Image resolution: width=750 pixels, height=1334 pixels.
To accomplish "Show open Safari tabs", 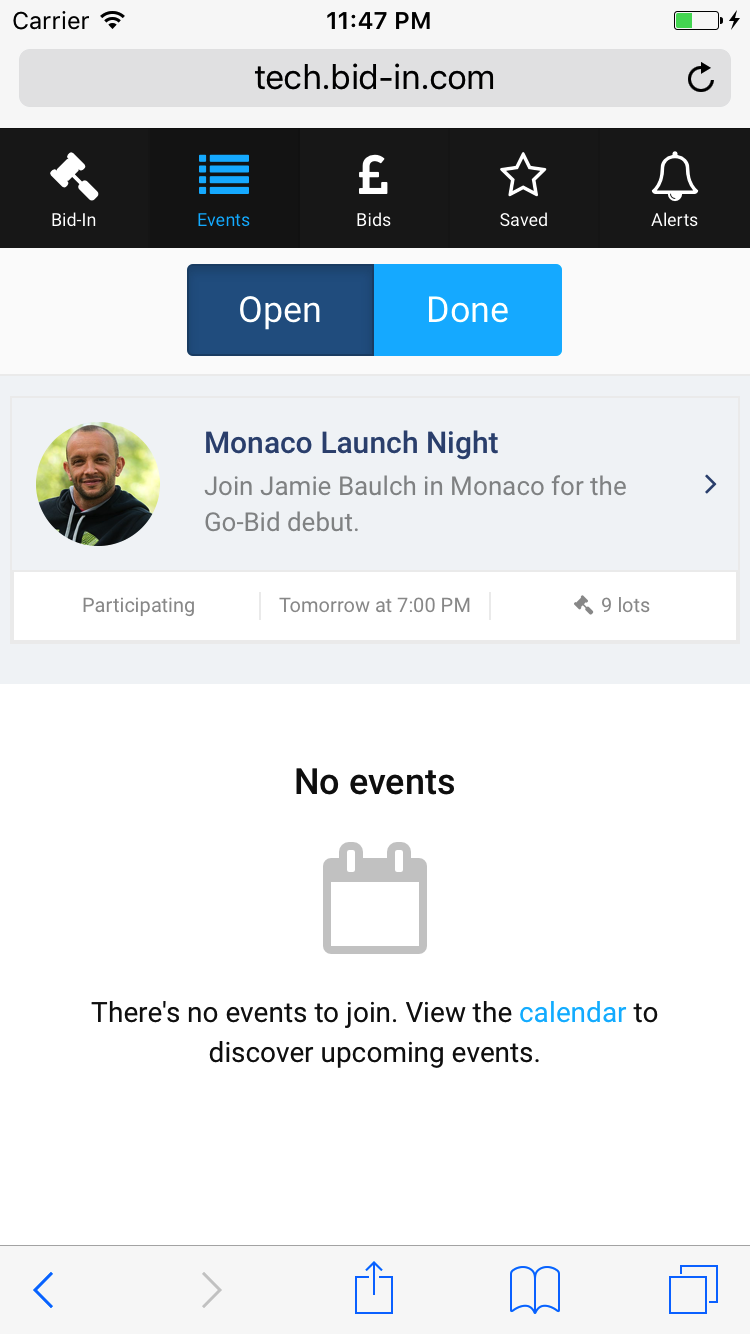I will [693, 1290].
